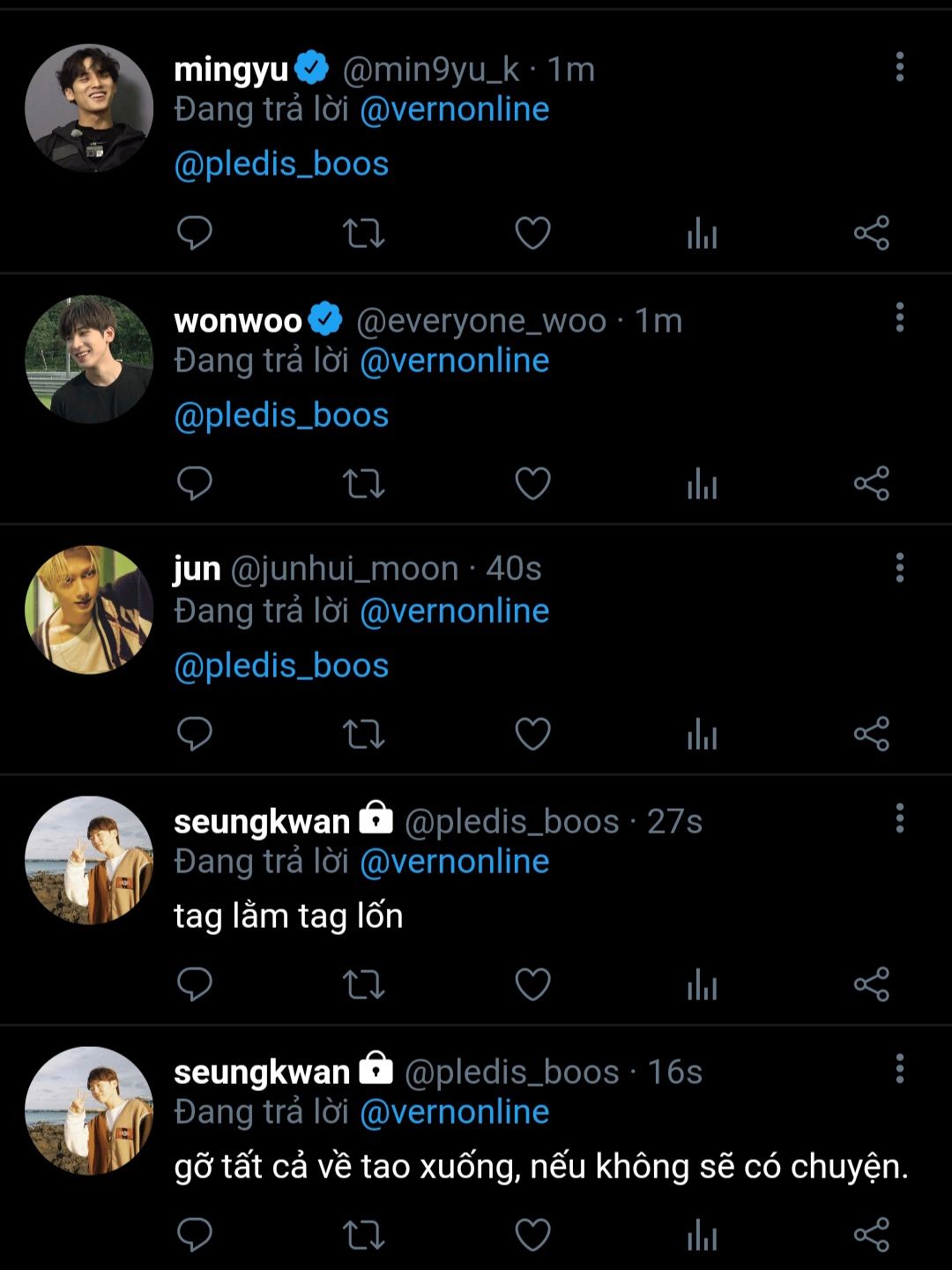View analytics of wonwoo's reply
952x1270 pixels.
click(702, 484)
